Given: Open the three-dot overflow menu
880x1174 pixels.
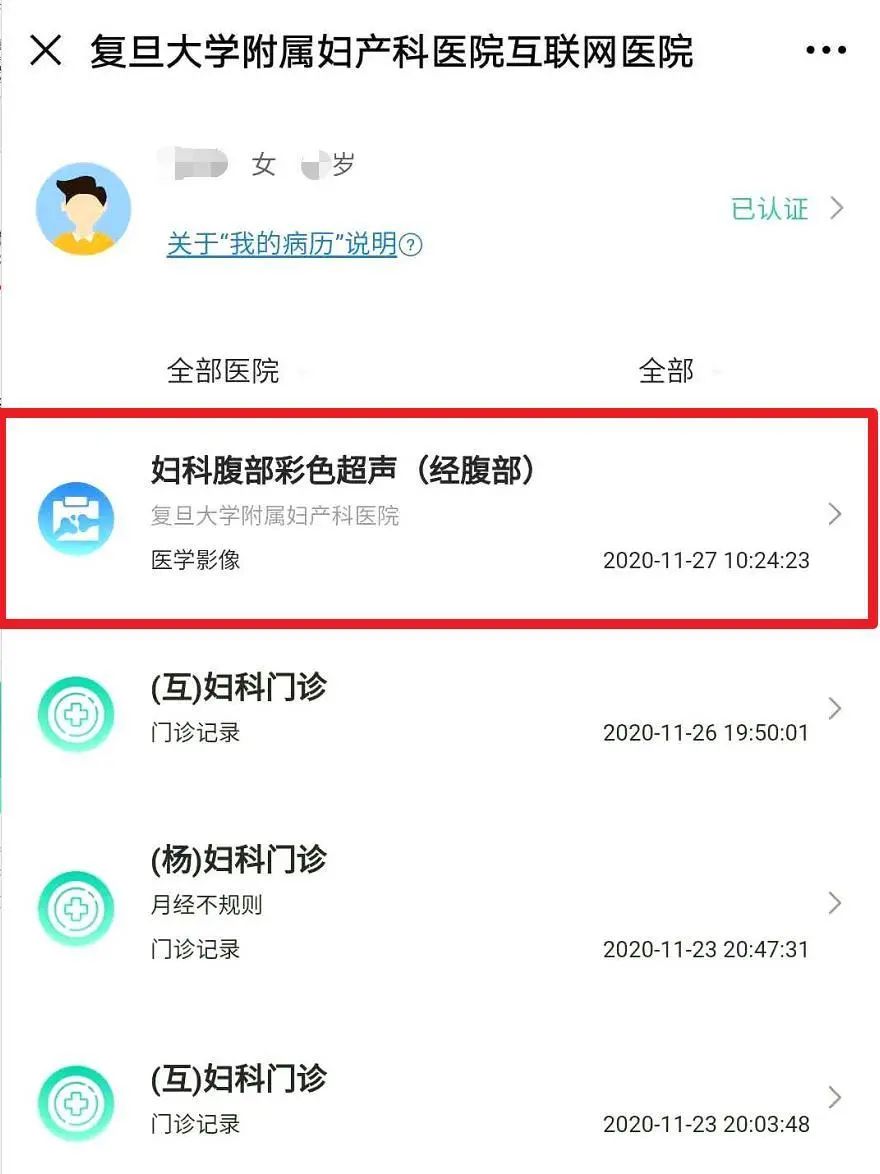Looking at the screenshot, I should click(x=826, y=51).
